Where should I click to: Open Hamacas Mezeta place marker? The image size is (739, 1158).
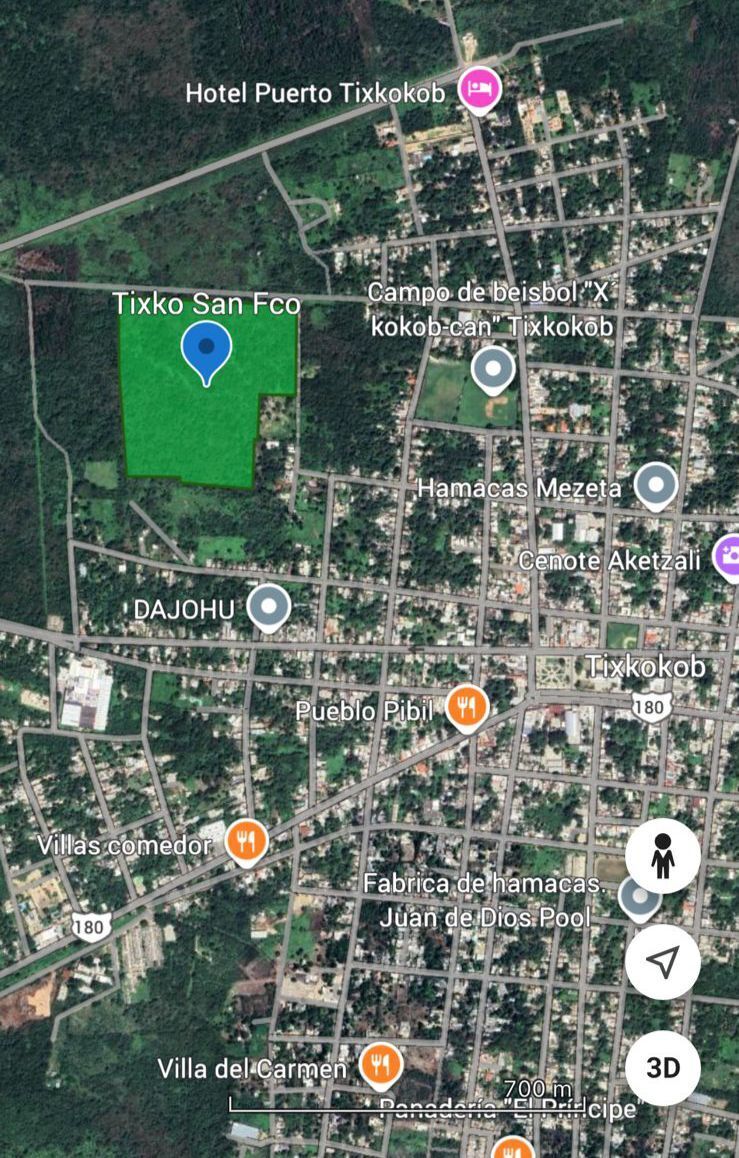[656, 485]
